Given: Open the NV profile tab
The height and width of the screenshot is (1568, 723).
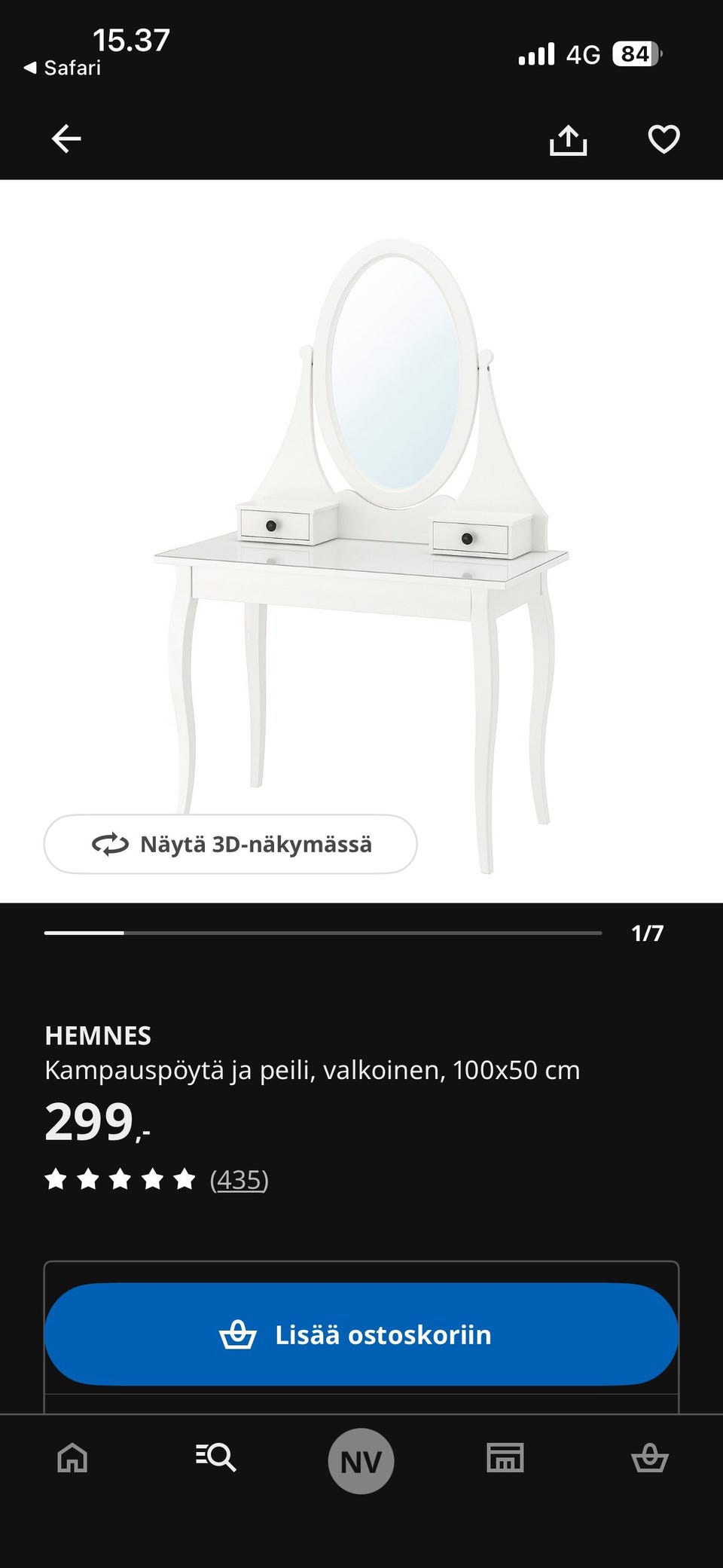Looking at the screenshot, I should 361,1459.
